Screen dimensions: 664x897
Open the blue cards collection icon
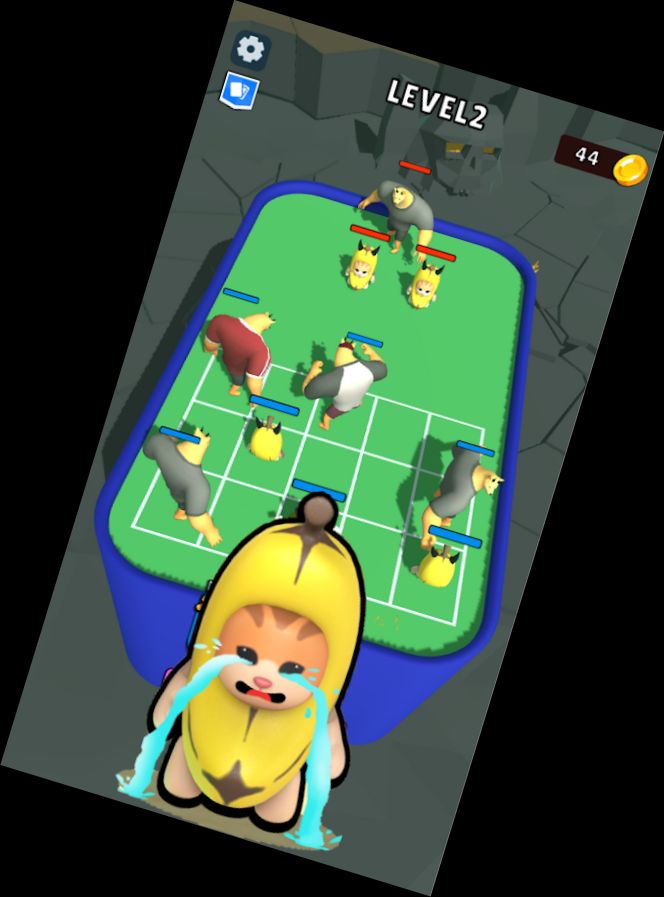coord(239,90)
